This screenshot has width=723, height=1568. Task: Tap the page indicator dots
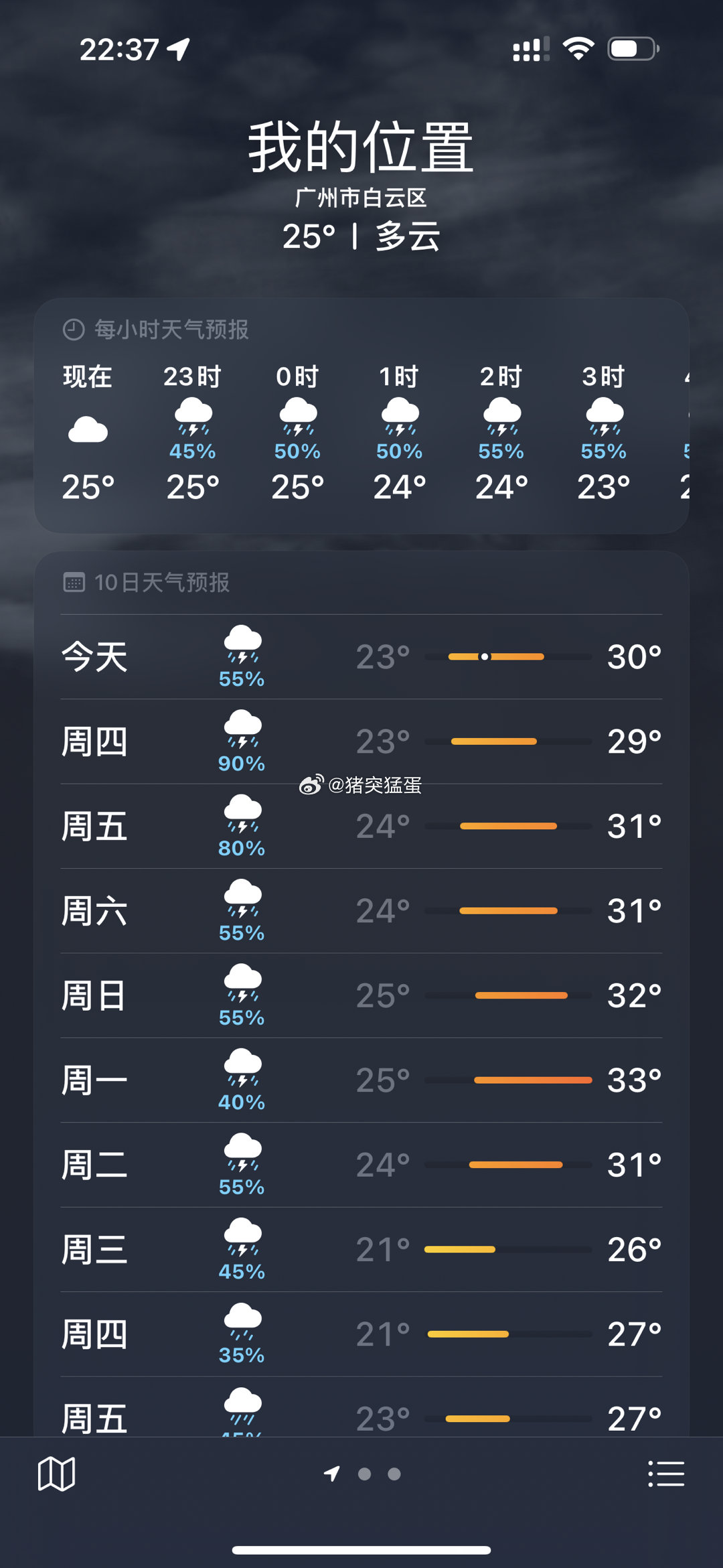(362, 1474)
